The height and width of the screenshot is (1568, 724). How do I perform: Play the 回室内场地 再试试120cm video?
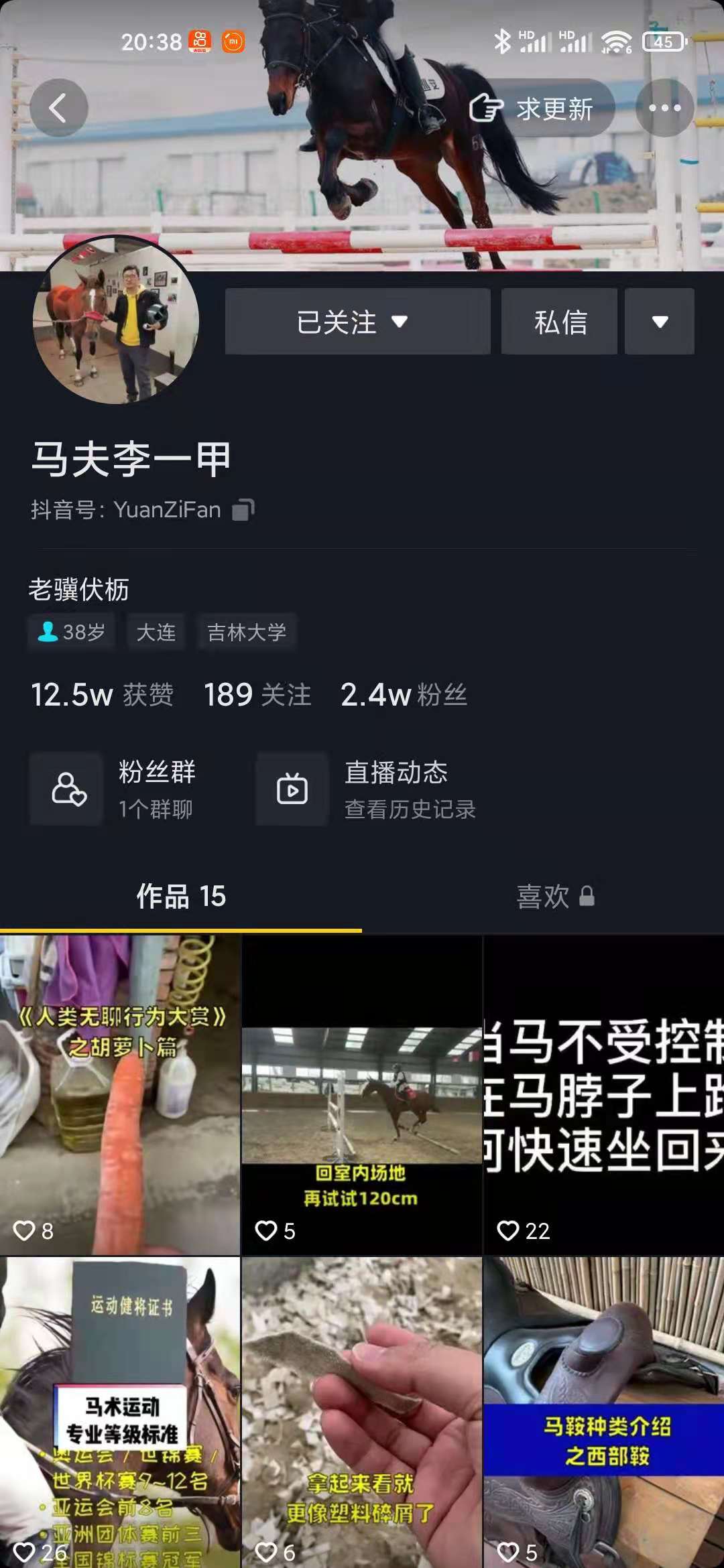point(362,1095)
